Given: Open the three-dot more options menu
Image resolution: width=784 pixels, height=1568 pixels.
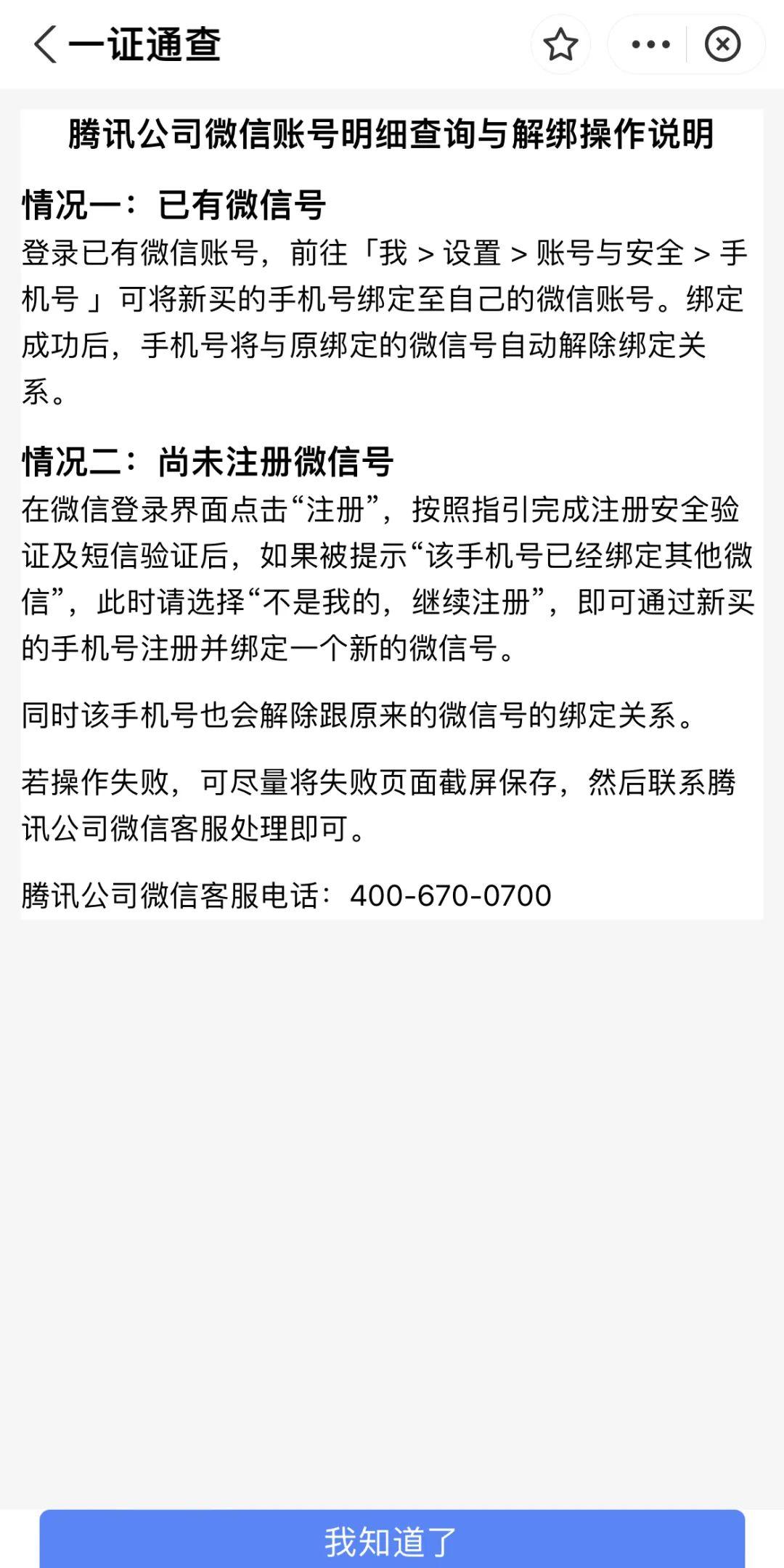Looking at the screenshot, I should (650, 44).
